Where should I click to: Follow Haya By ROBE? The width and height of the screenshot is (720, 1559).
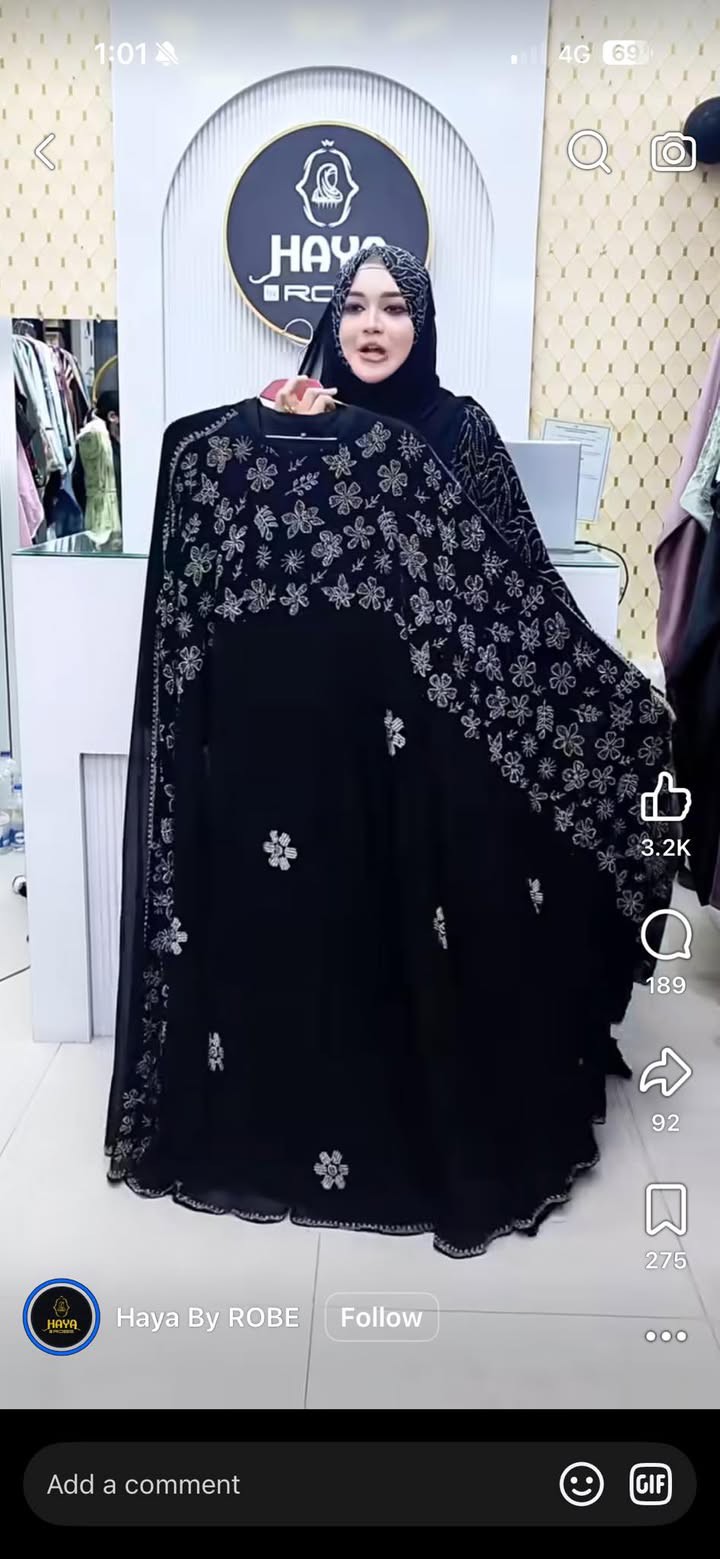[381, 1317]
